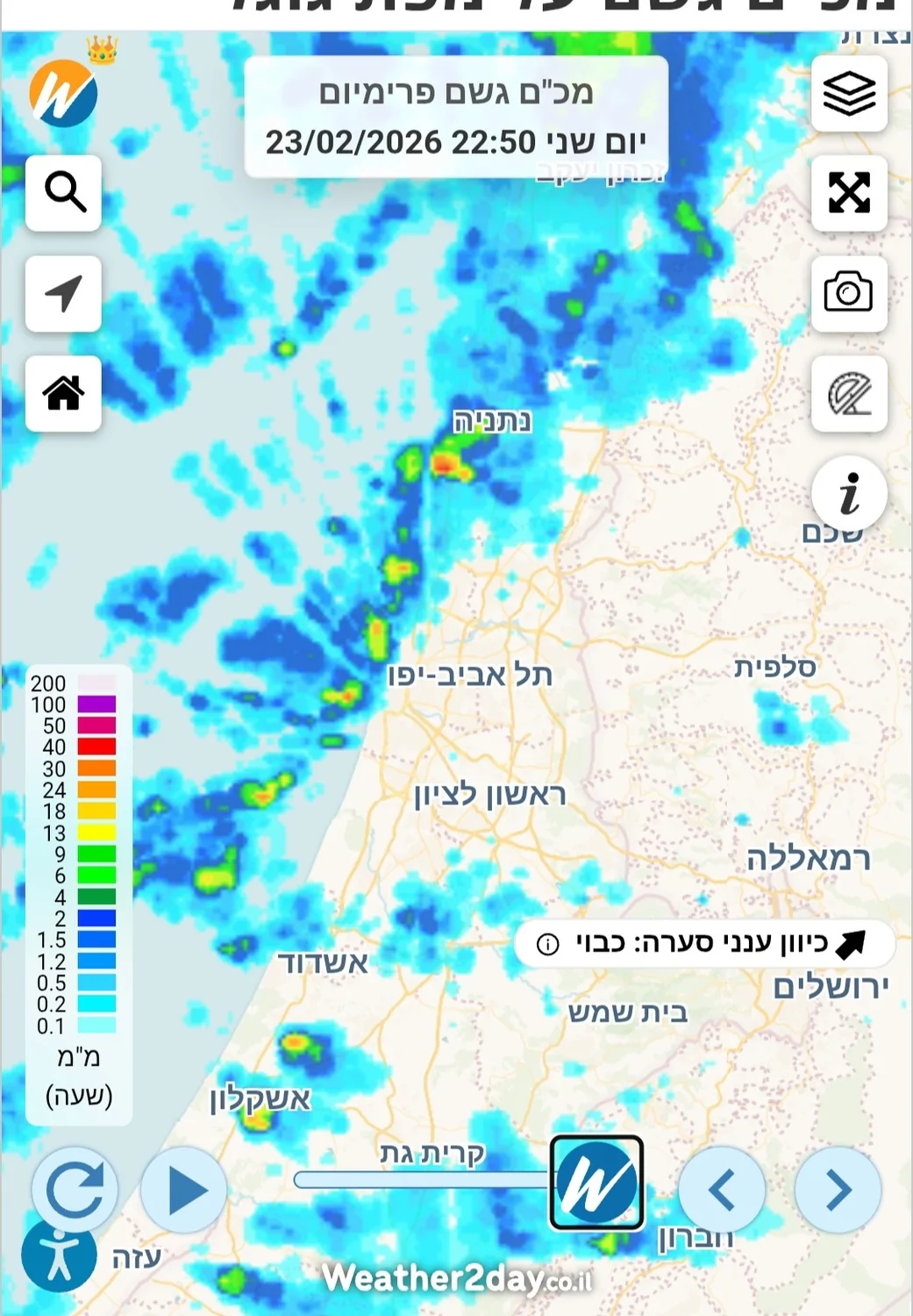913x1316 pixels.
Task: Open the map layers selector
Action: (x=849, y=94)
